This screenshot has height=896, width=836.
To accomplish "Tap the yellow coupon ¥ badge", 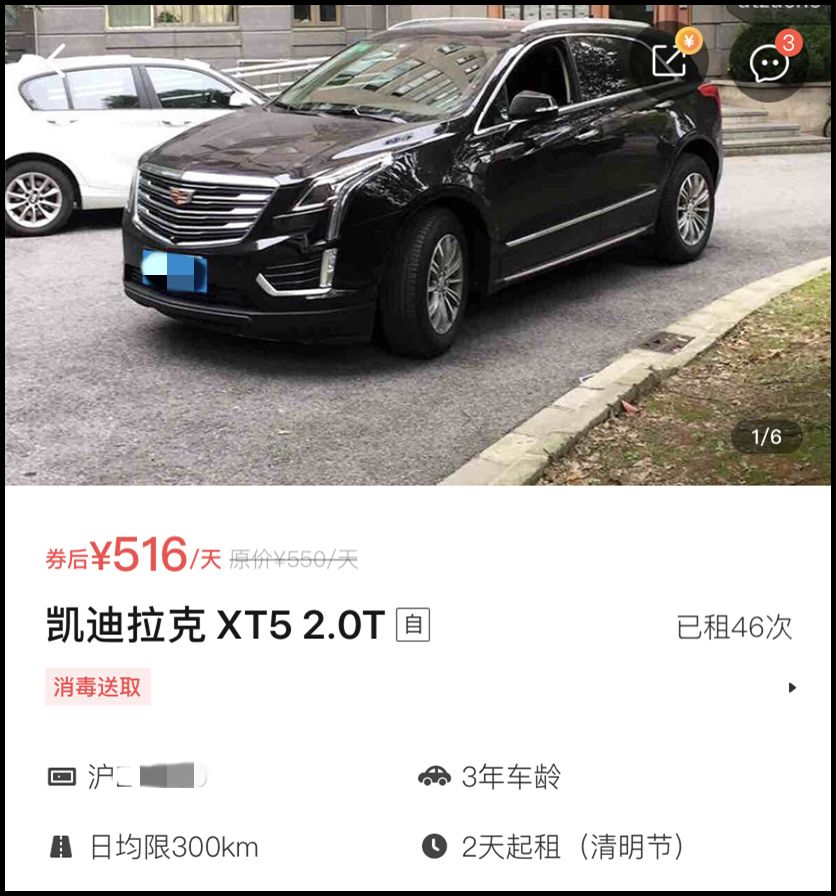I will click(687, 38).
